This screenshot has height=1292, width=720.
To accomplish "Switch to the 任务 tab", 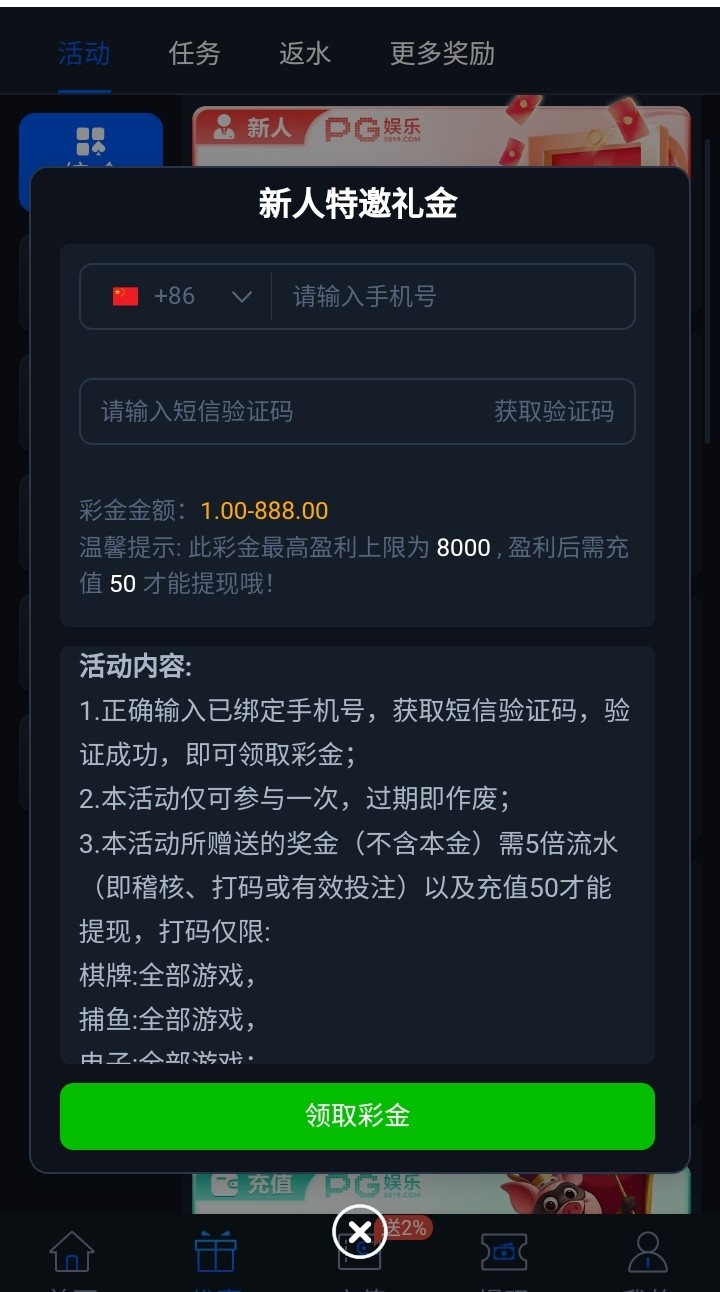I will 194,53.
